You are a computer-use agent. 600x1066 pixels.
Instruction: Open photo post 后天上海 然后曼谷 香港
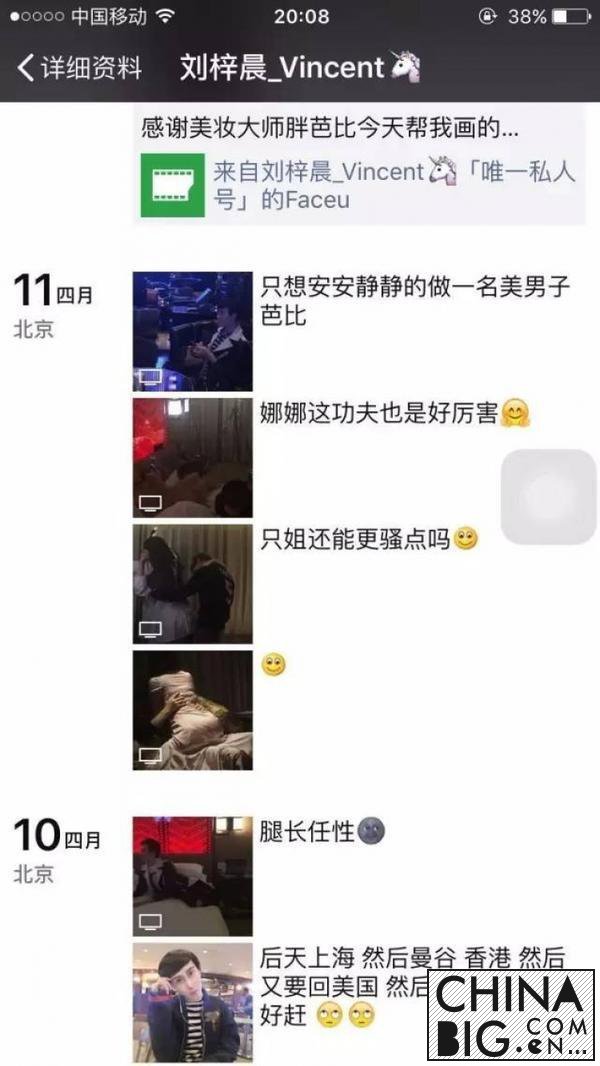coord(193,1003)
